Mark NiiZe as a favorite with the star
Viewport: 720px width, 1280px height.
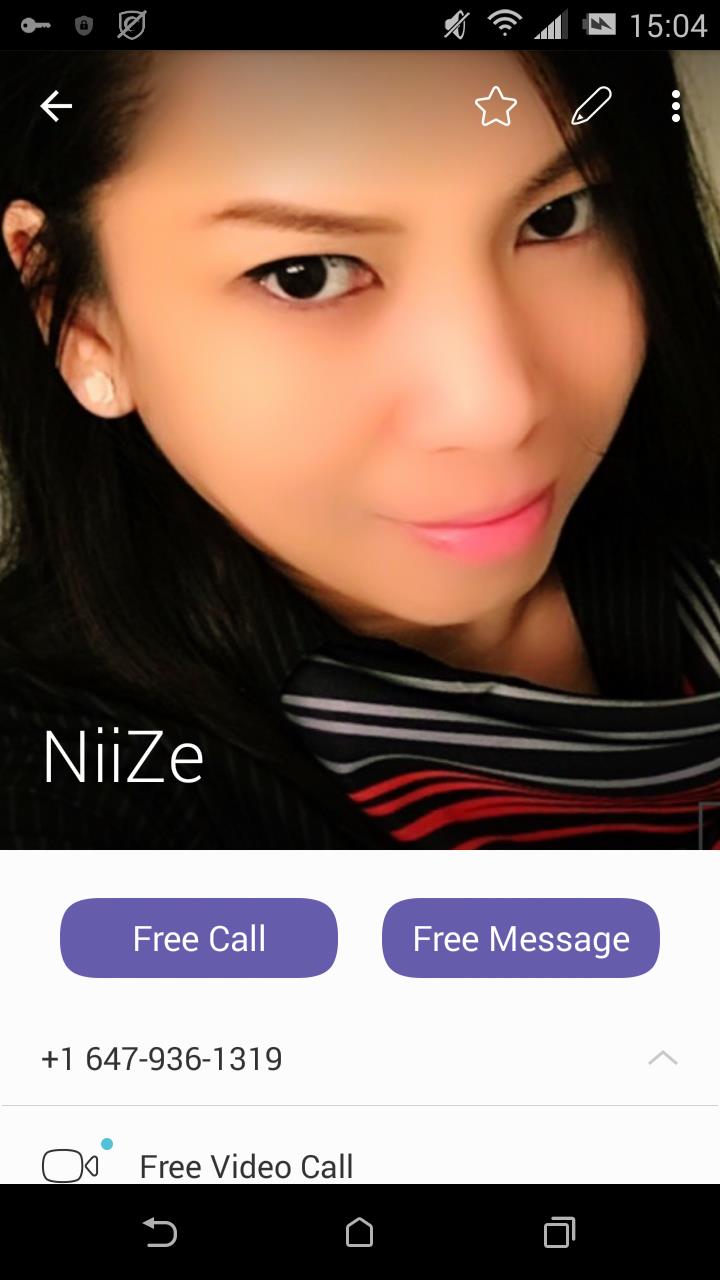[x=495, y=106]
